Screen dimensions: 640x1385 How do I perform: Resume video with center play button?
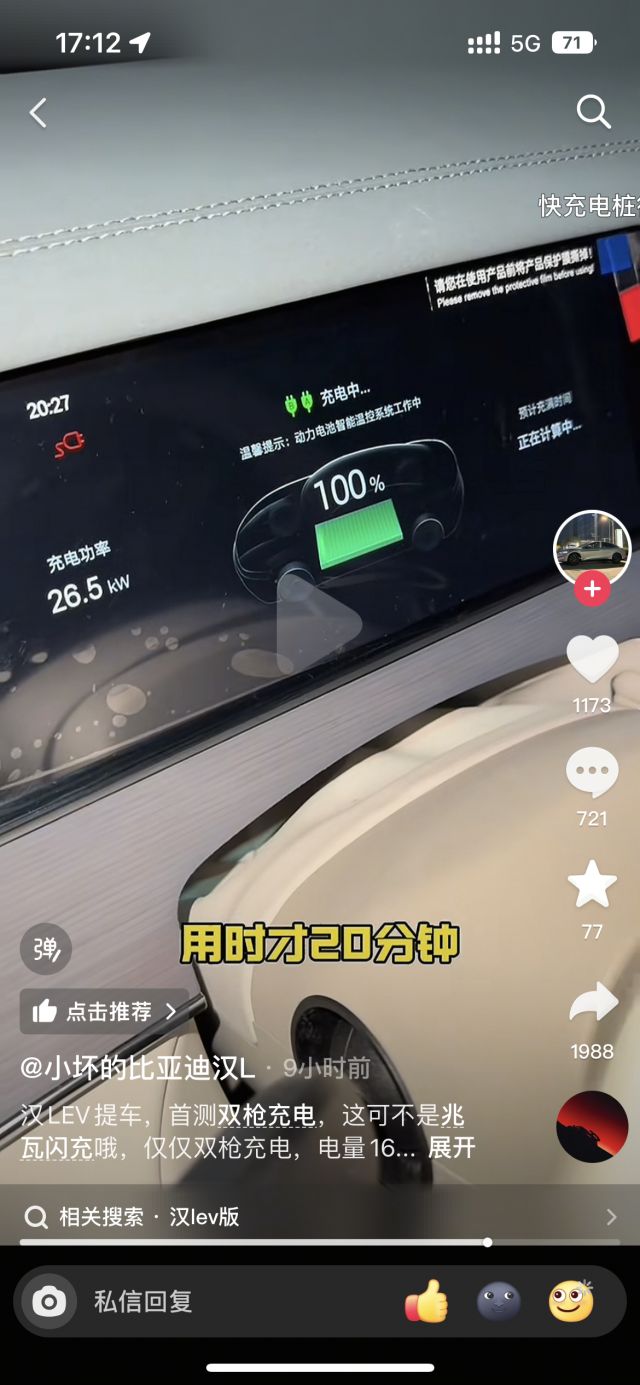320,625
